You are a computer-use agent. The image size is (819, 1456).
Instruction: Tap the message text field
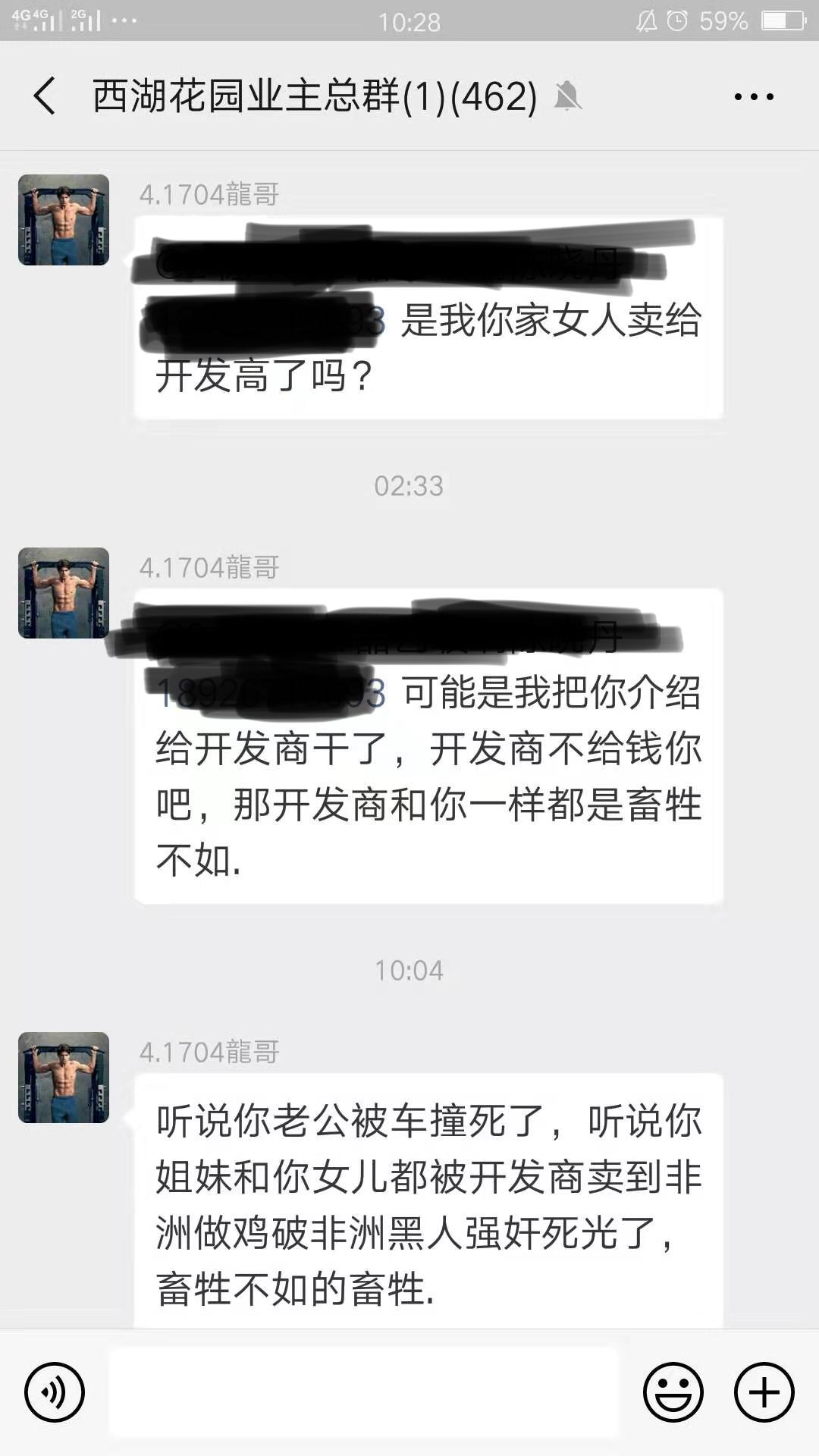pos(364,1392)
